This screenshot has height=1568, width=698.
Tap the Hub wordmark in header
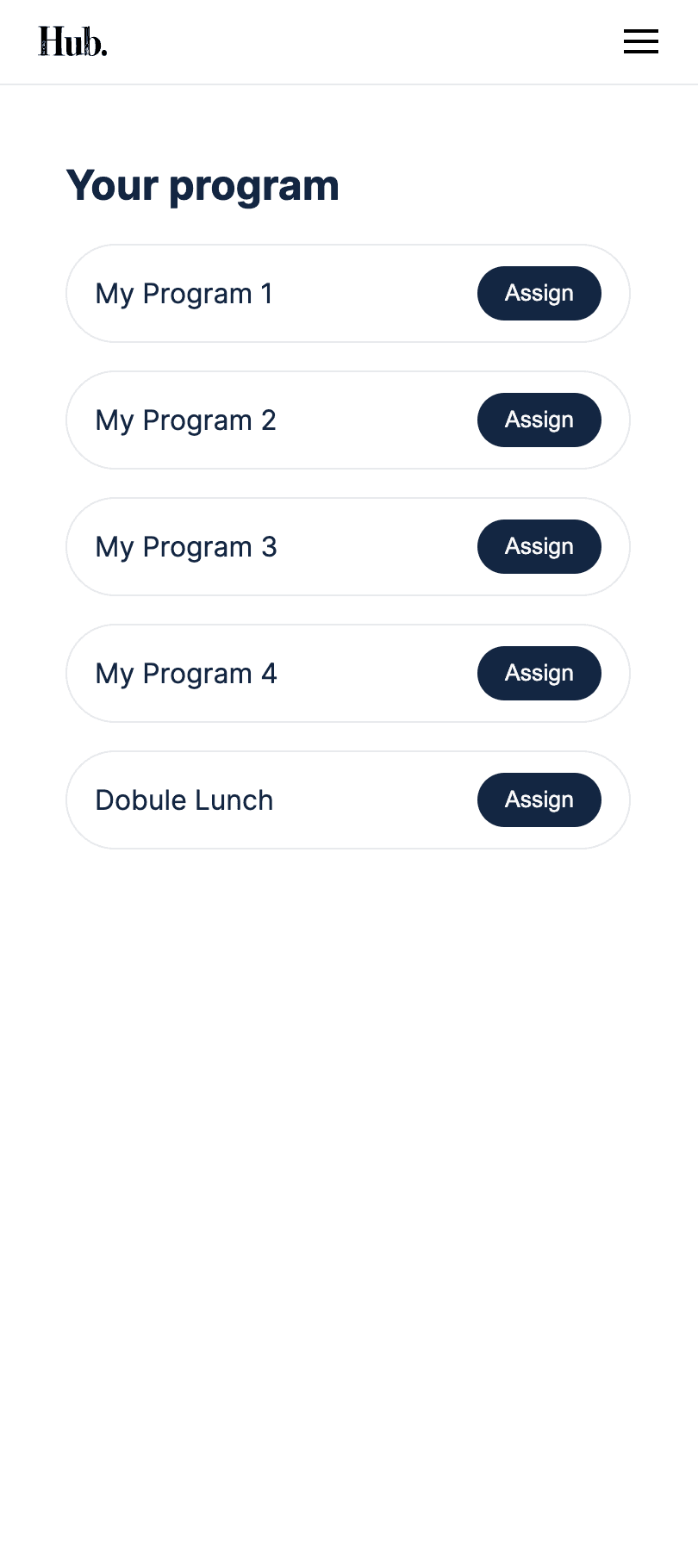[72, 40]
